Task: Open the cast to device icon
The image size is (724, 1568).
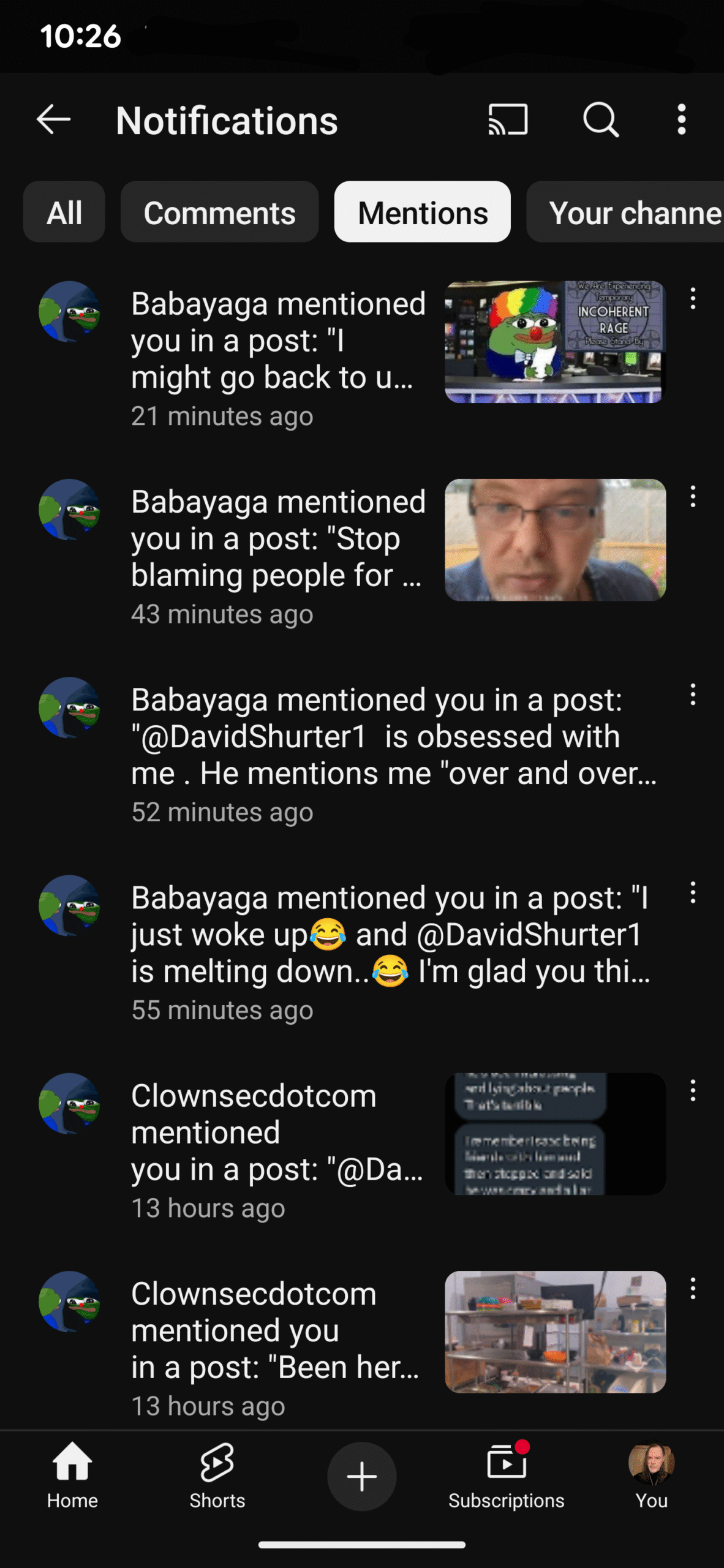Action: click(x=508, y=119)
